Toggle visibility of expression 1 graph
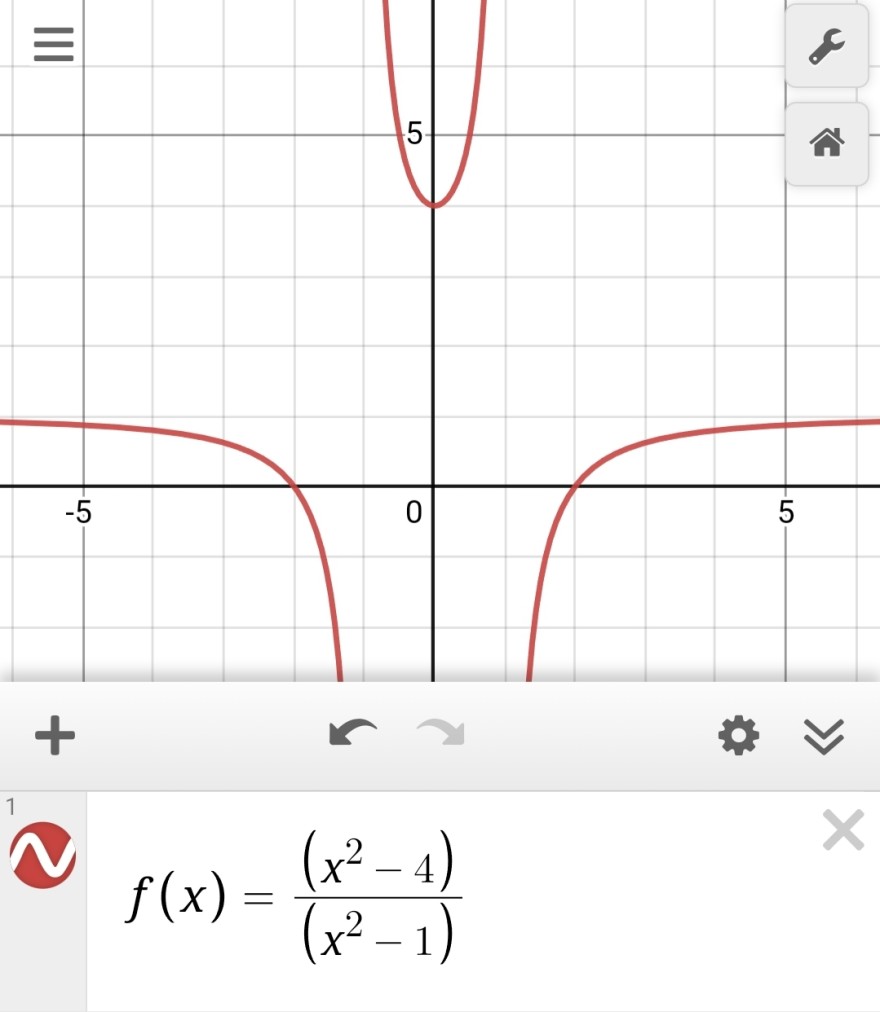880x1012 pixels. pos(43,855)
